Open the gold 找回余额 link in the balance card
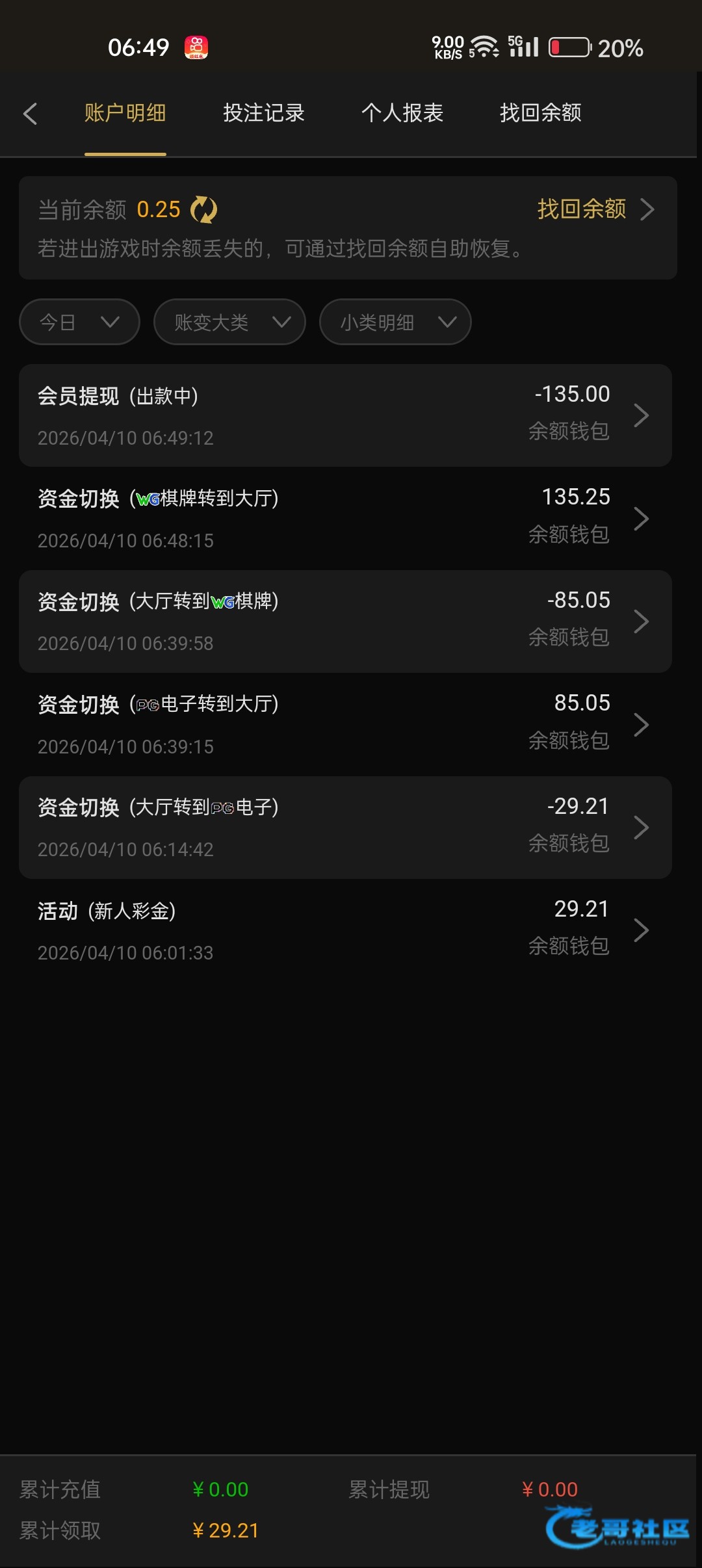Viewport: 702px width, 1568px height. [x=594, y=209]
